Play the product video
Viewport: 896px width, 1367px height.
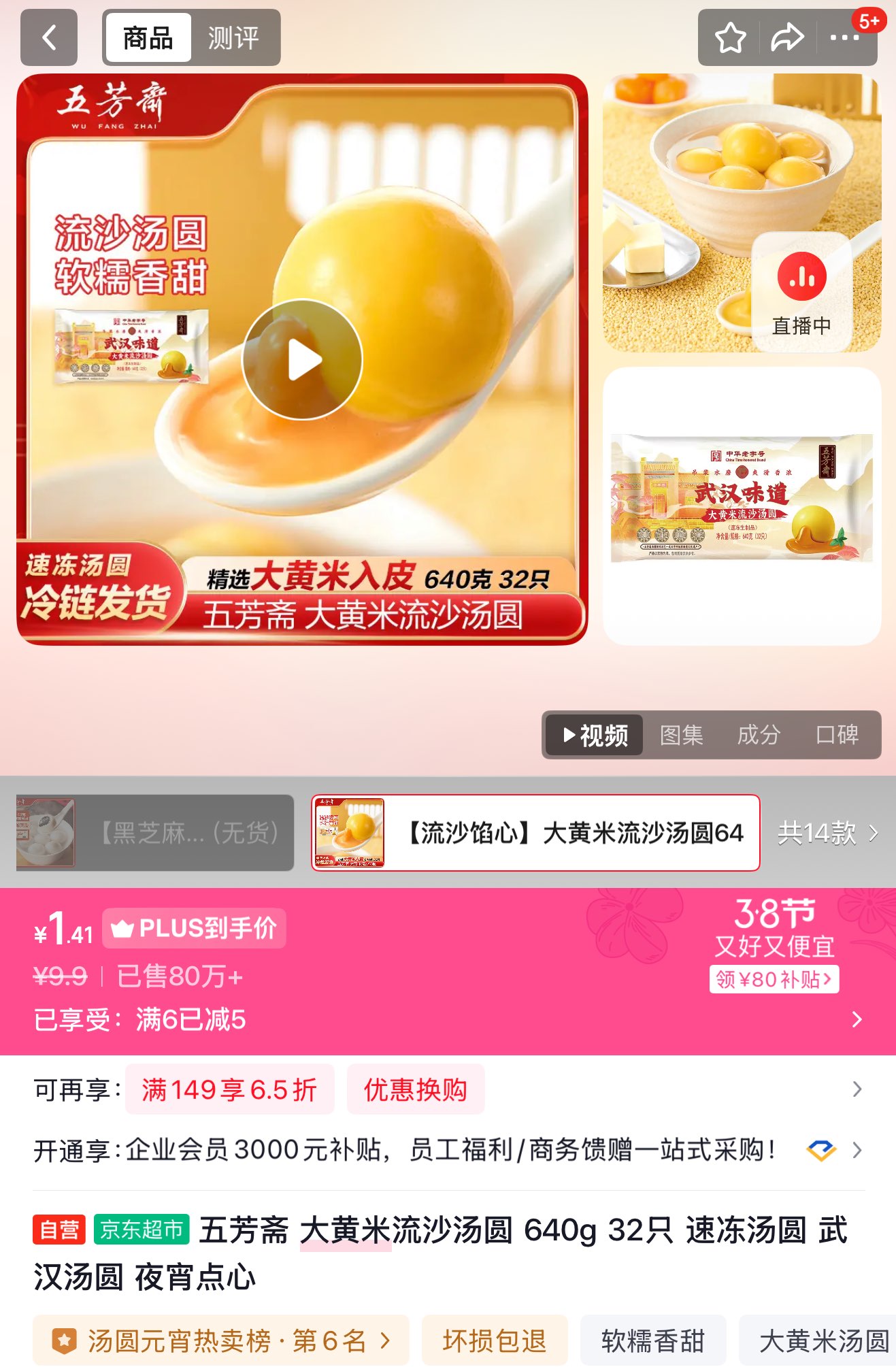pos(302,359)
